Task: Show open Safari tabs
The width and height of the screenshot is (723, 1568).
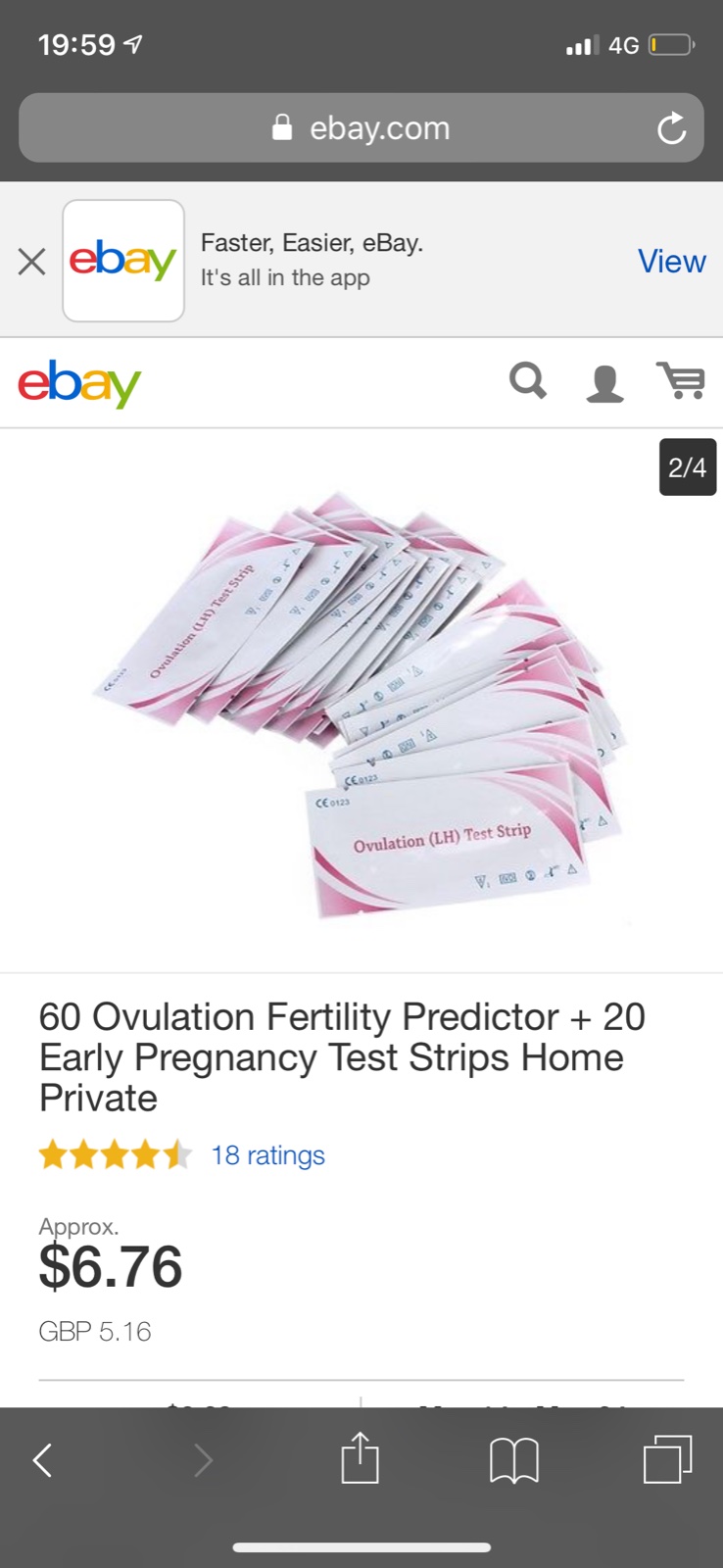Action: click(x=668, y=1458)
